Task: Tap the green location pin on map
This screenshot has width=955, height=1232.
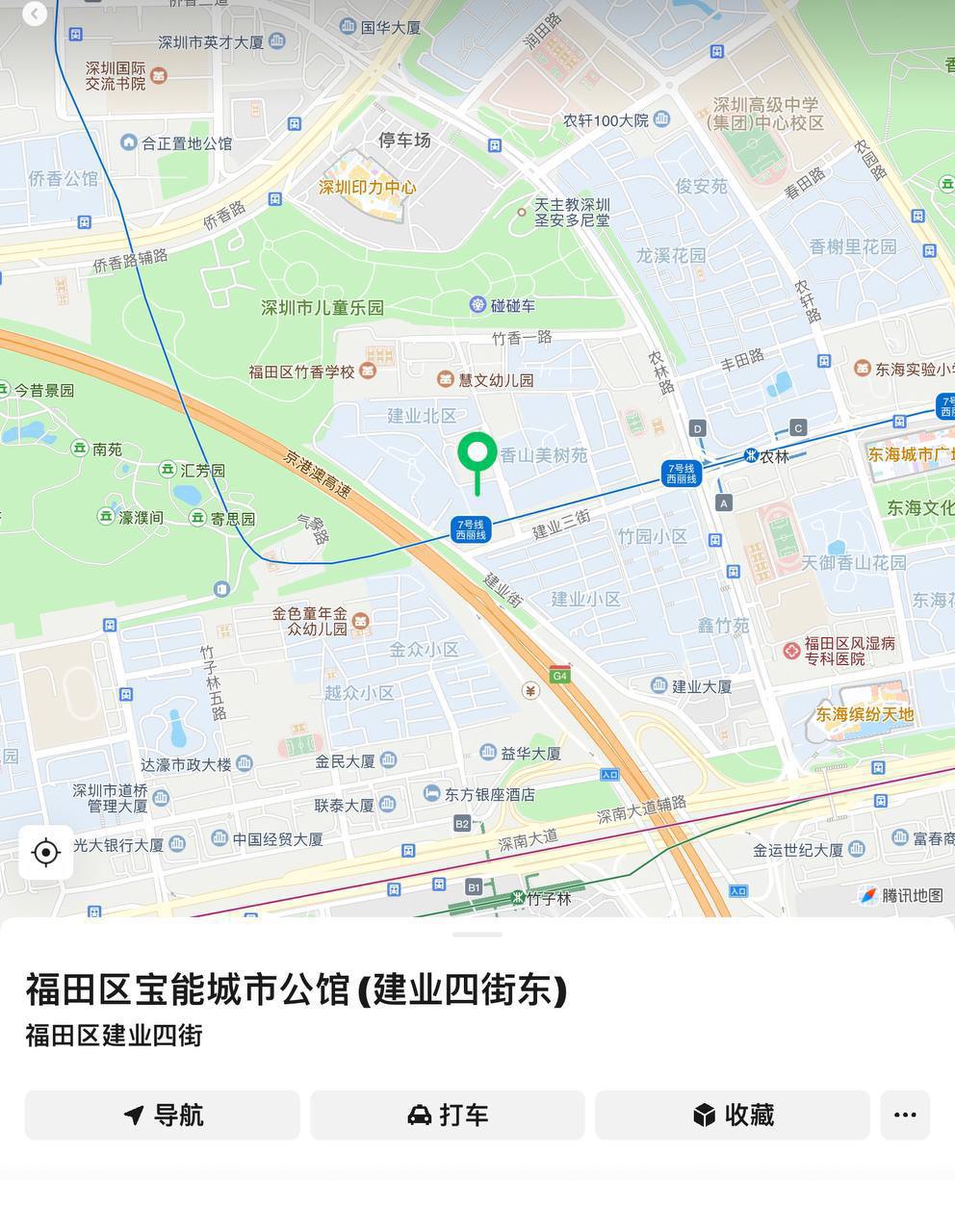Action: coord(477,454)
